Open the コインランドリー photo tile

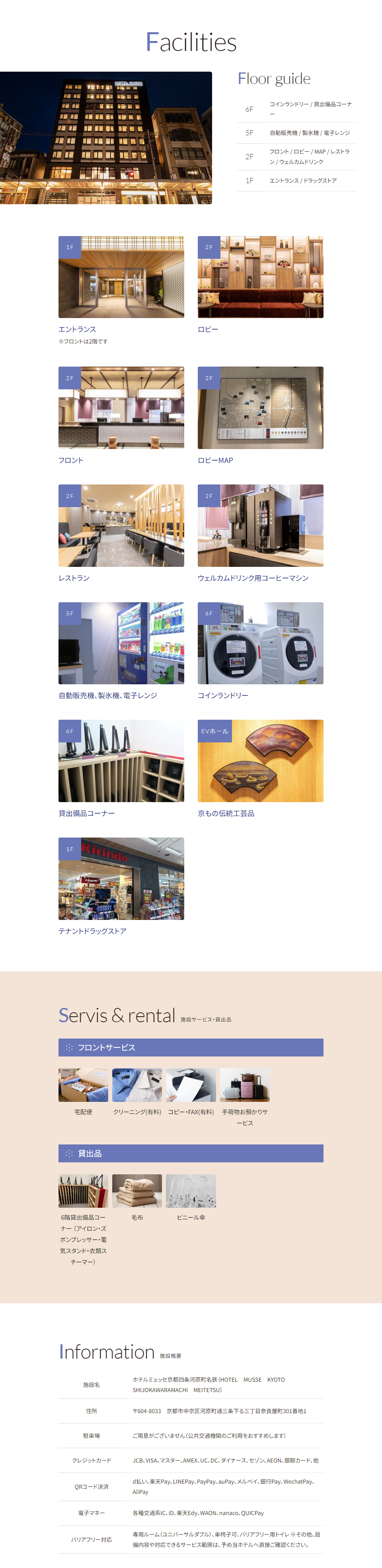click(x=260, y=643)
